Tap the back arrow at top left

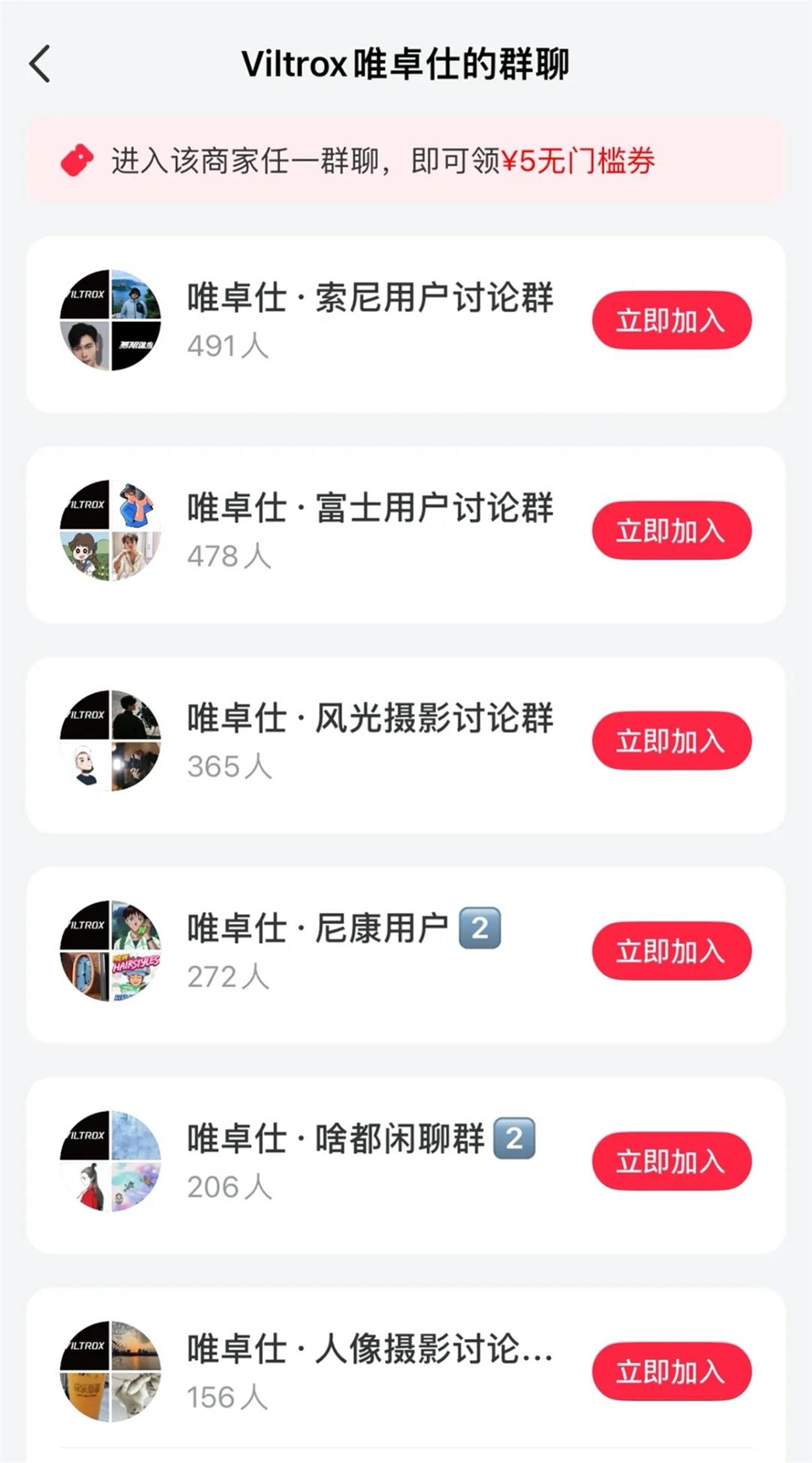(x=41, y=65)
